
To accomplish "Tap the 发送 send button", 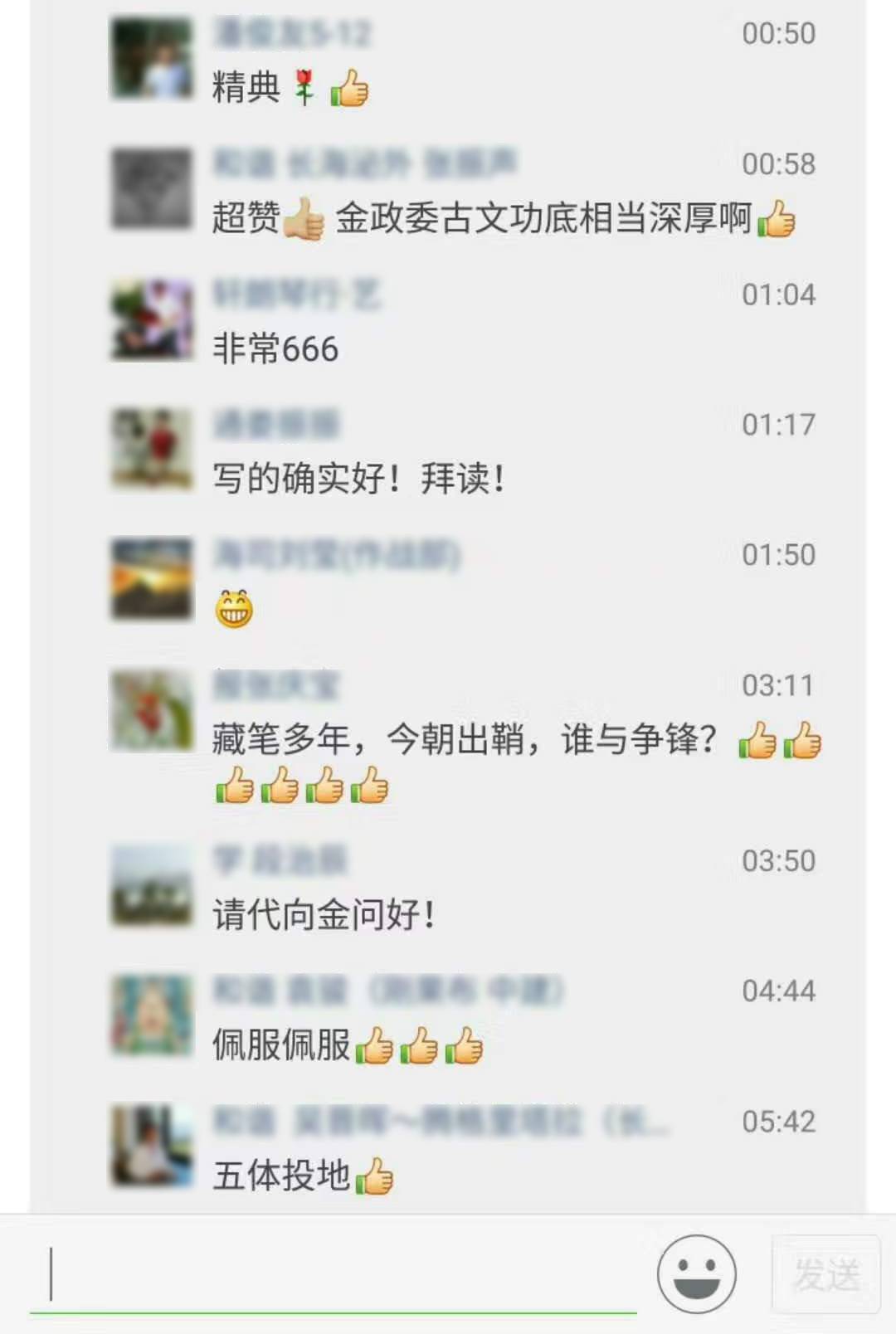I will pyautogui.click(x=825, y=1274).
